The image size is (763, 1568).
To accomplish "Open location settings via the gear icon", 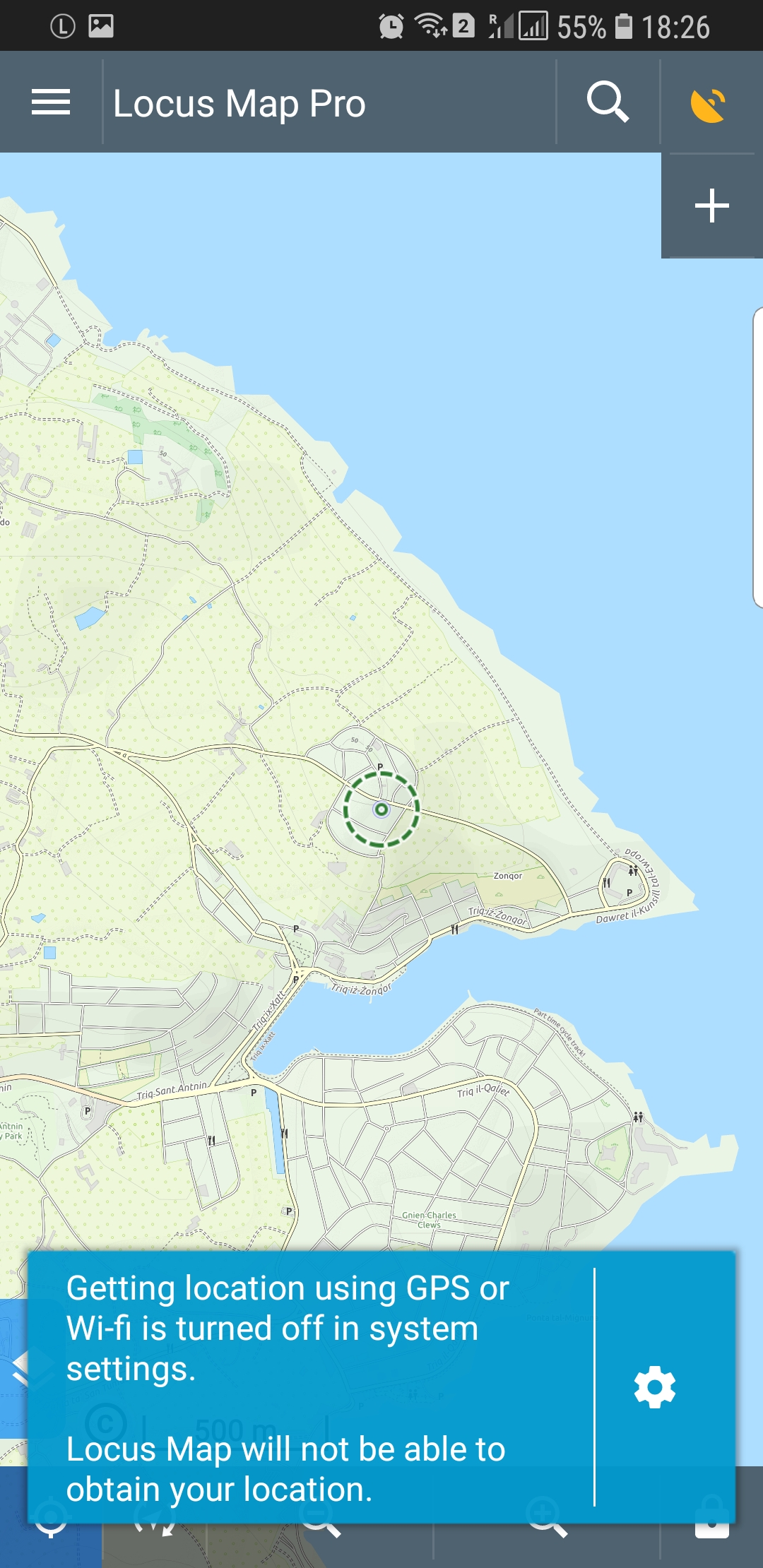I will point(655,1386).
